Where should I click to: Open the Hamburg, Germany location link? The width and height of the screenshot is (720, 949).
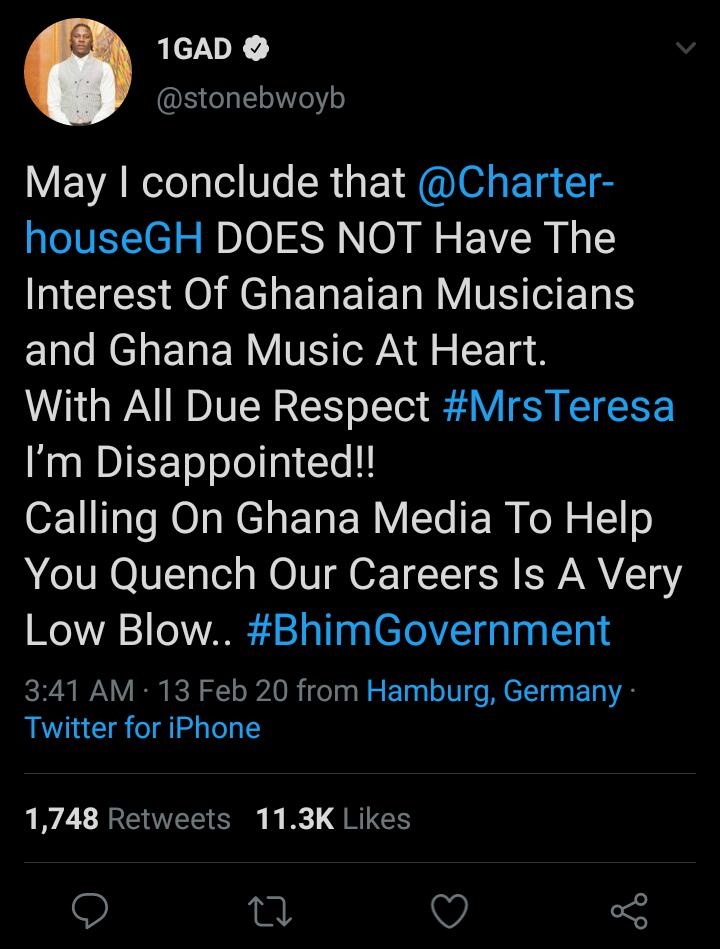494,691
